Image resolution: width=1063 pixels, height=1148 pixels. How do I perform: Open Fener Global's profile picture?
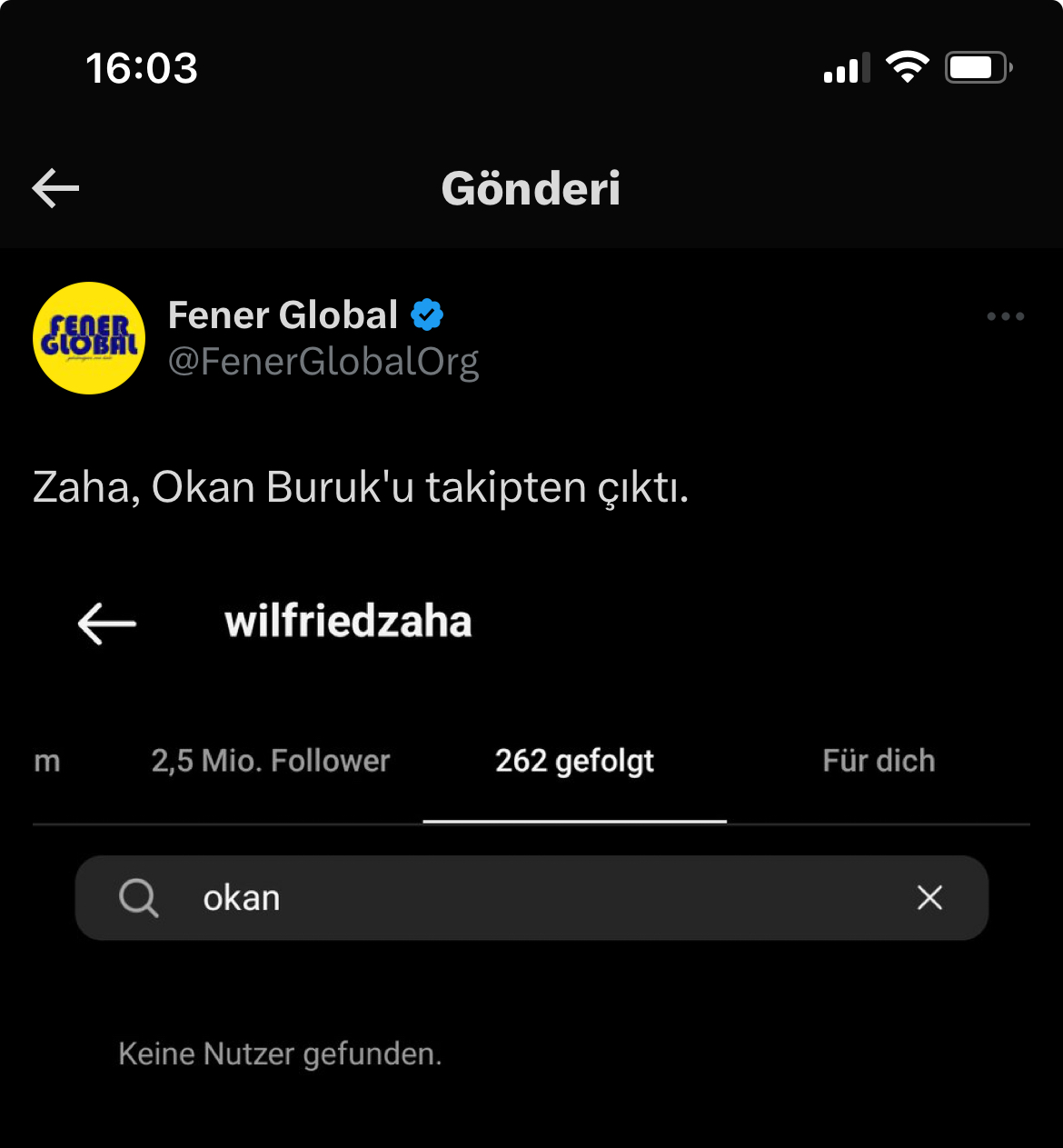tap(89, 338)
